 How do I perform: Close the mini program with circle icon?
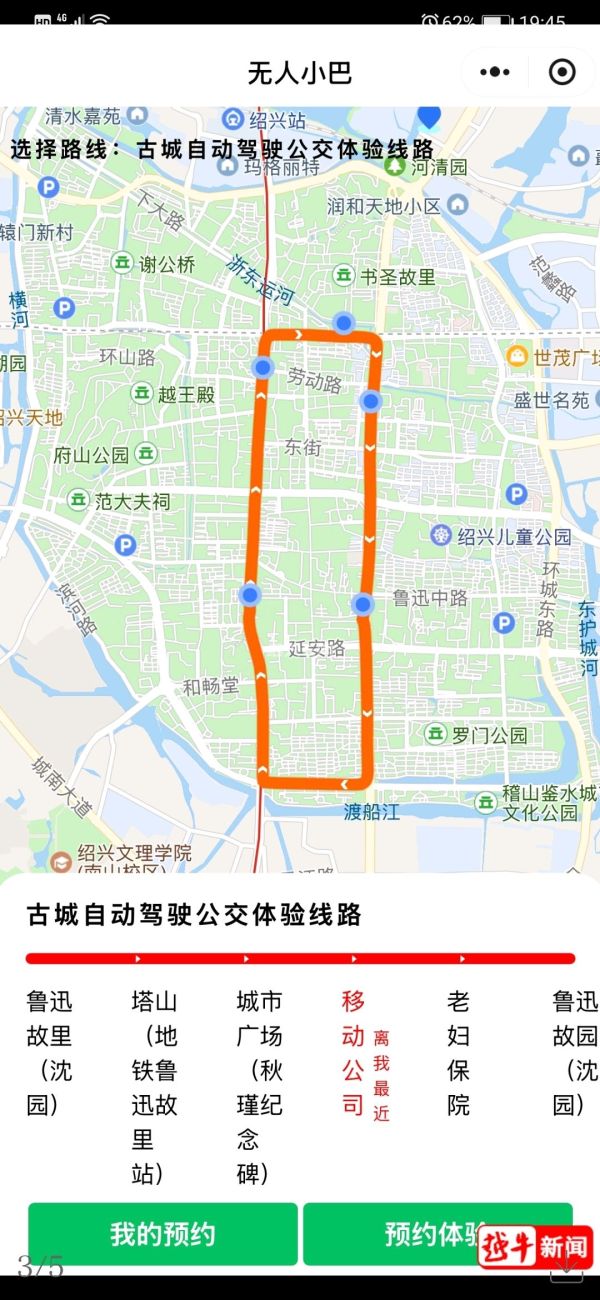[x=562, y=72]
